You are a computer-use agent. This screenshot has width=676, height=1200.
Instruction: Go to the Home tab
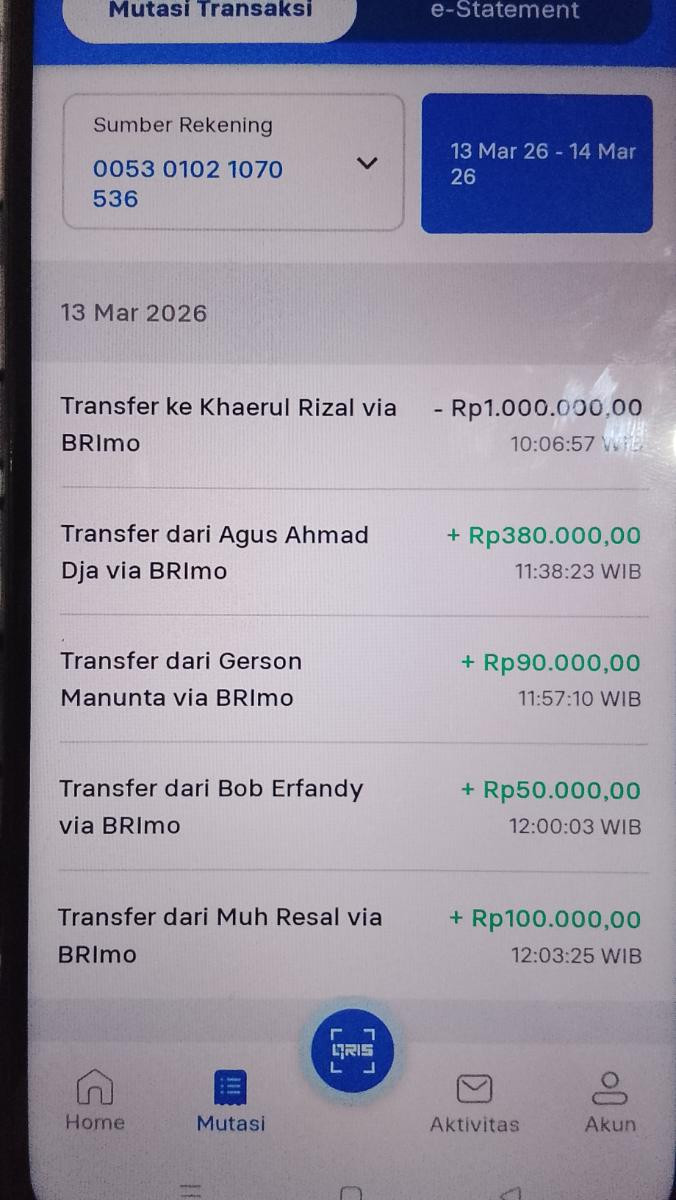pyautogui.click(x=95, y=1101)
